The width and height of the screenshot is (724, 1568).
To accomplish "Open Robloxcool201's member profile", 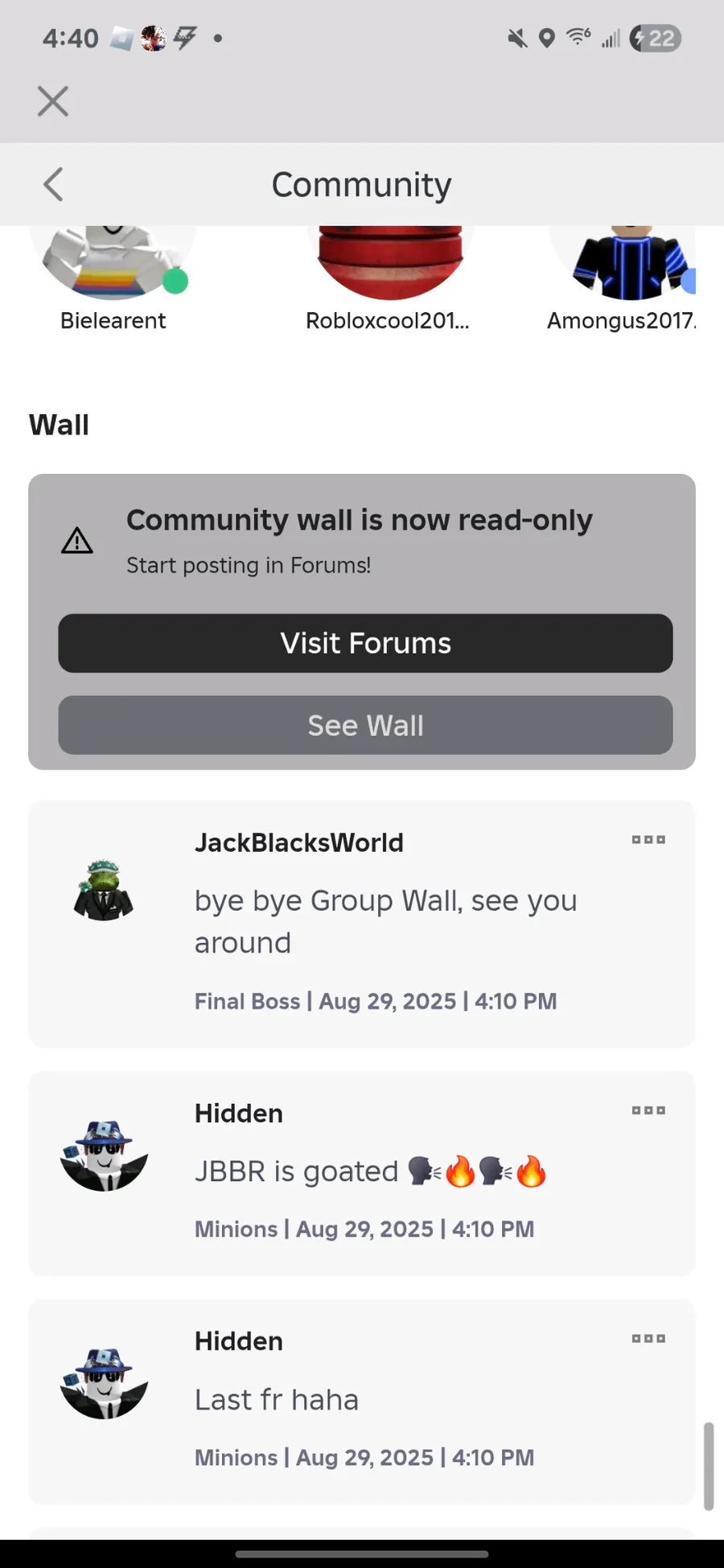I will (x=388, y=278).
